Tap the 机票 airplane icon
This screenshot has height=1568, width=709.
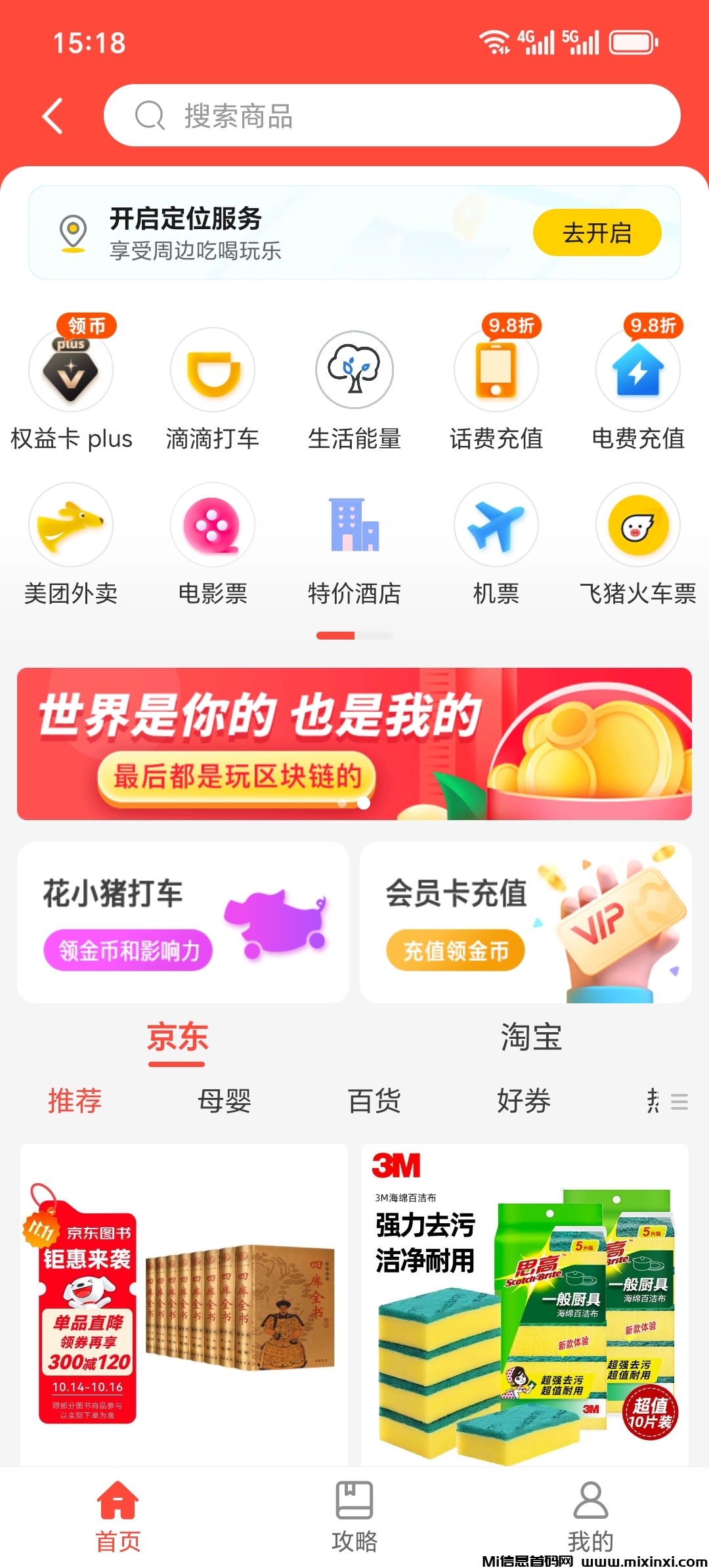496,525
